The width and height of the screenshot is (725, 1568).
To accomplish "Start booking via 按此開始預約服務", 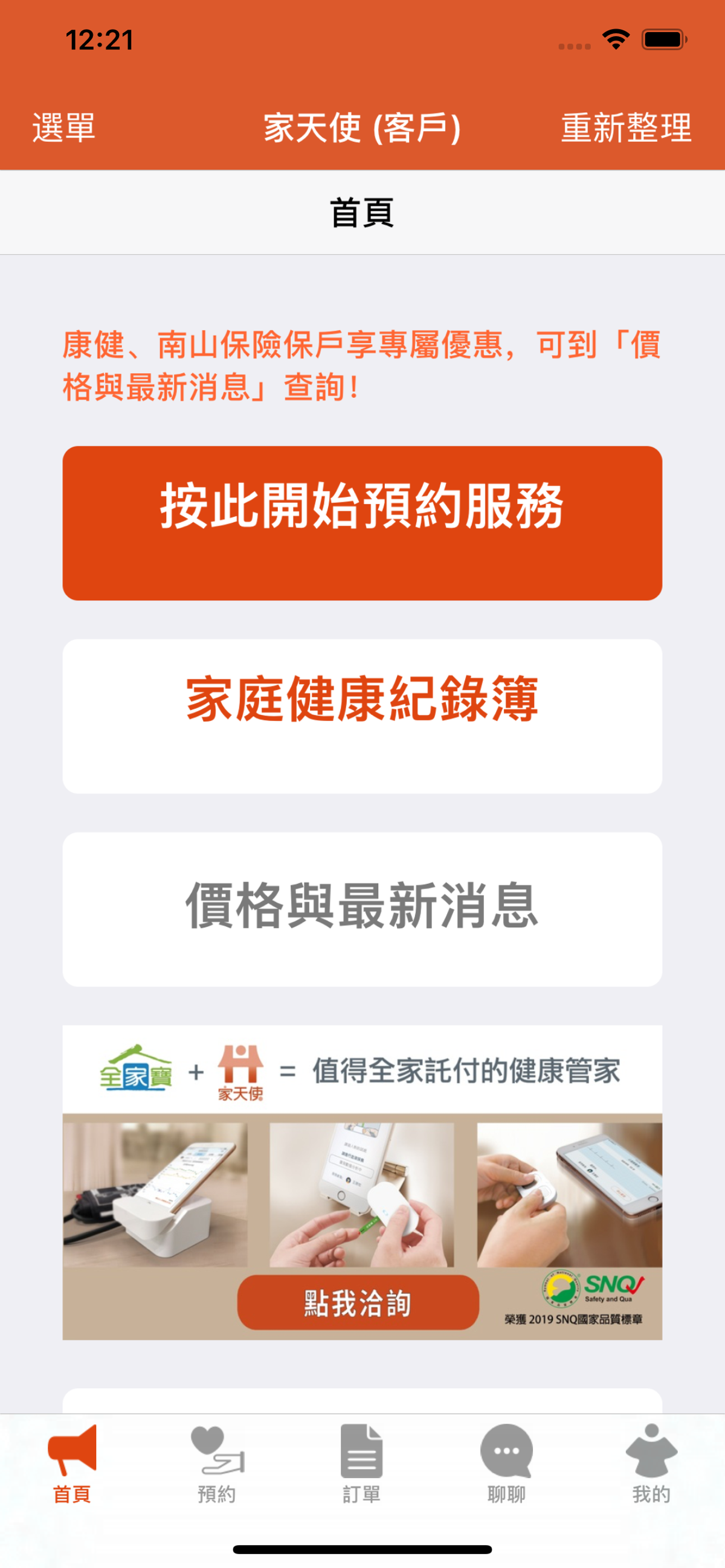I will [x=362, y=523].
